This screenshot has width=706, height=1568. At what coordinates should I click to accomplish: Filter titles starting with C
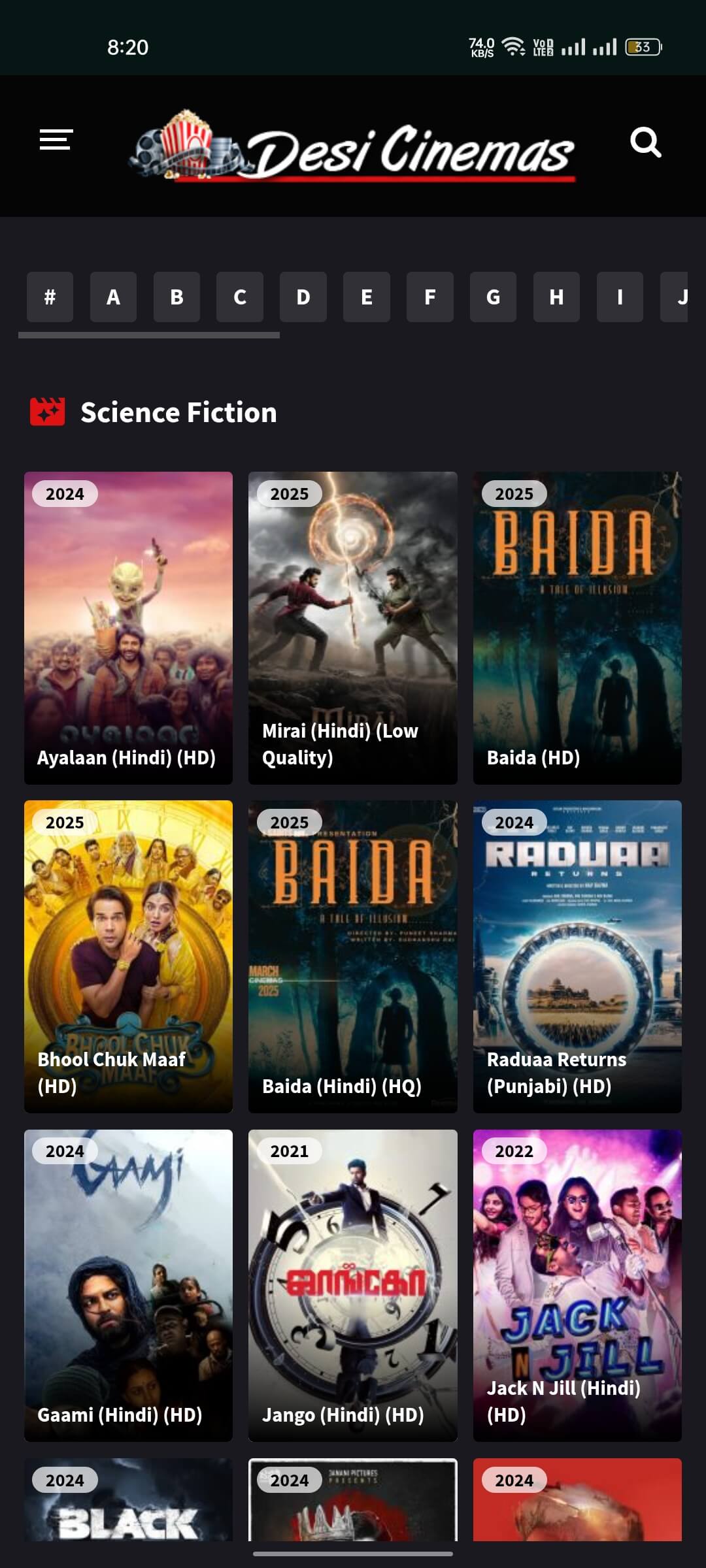point(240,297)
